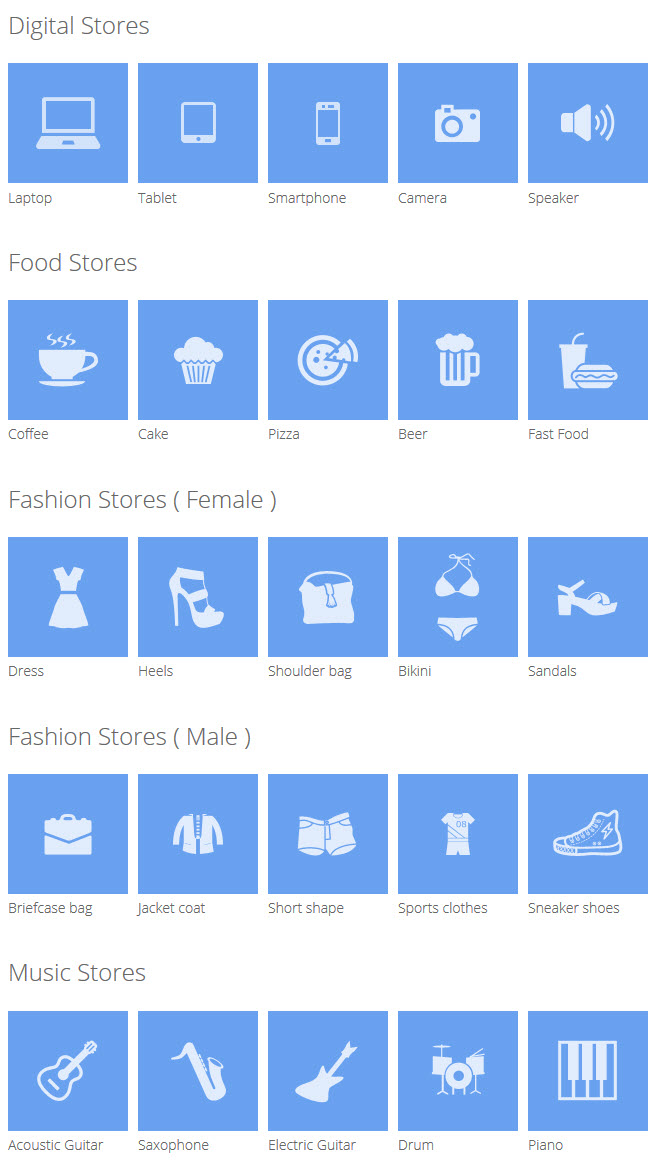
Task: Select the Tablet tile
Action: pyautogui.click(x=198, y=123)
